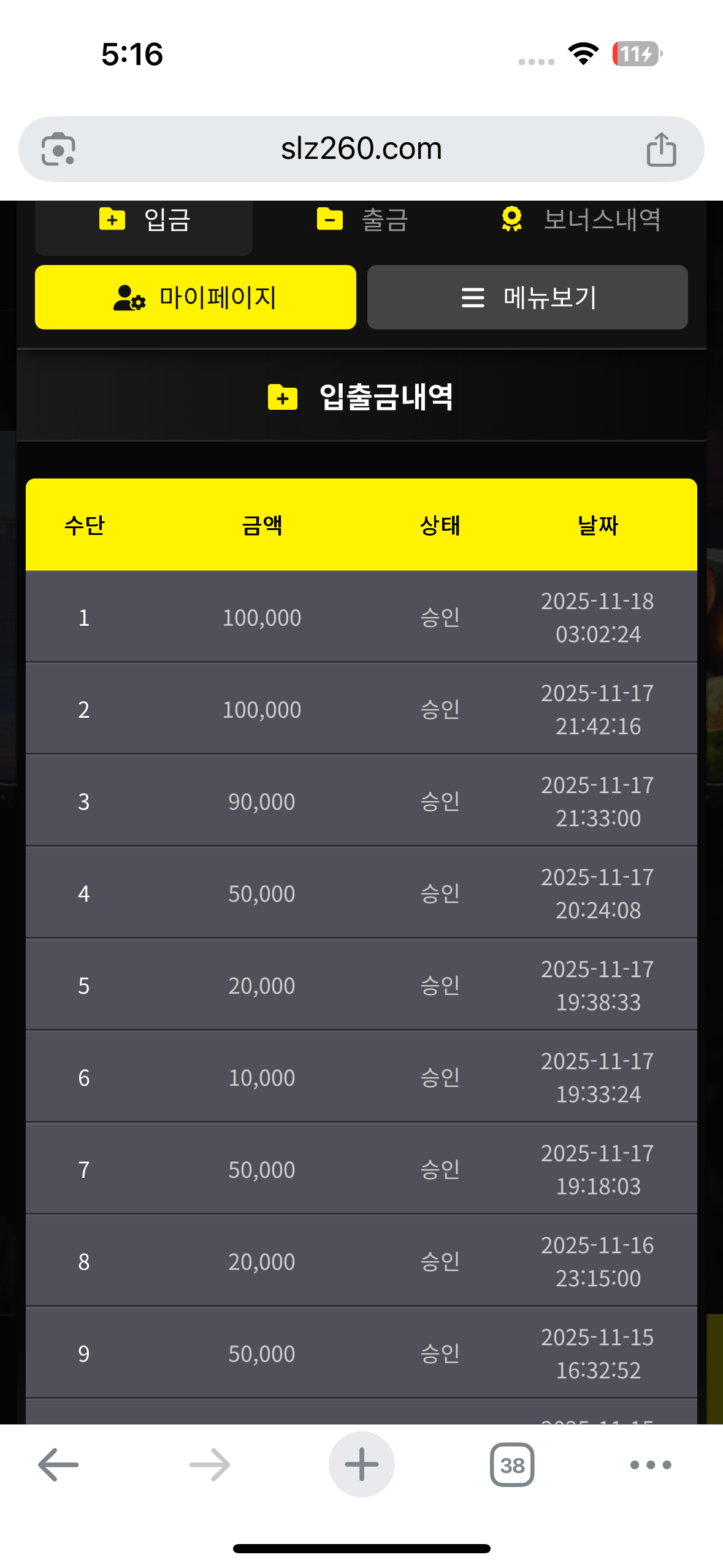
Task: Open 마이페이지
Action: 195,298
